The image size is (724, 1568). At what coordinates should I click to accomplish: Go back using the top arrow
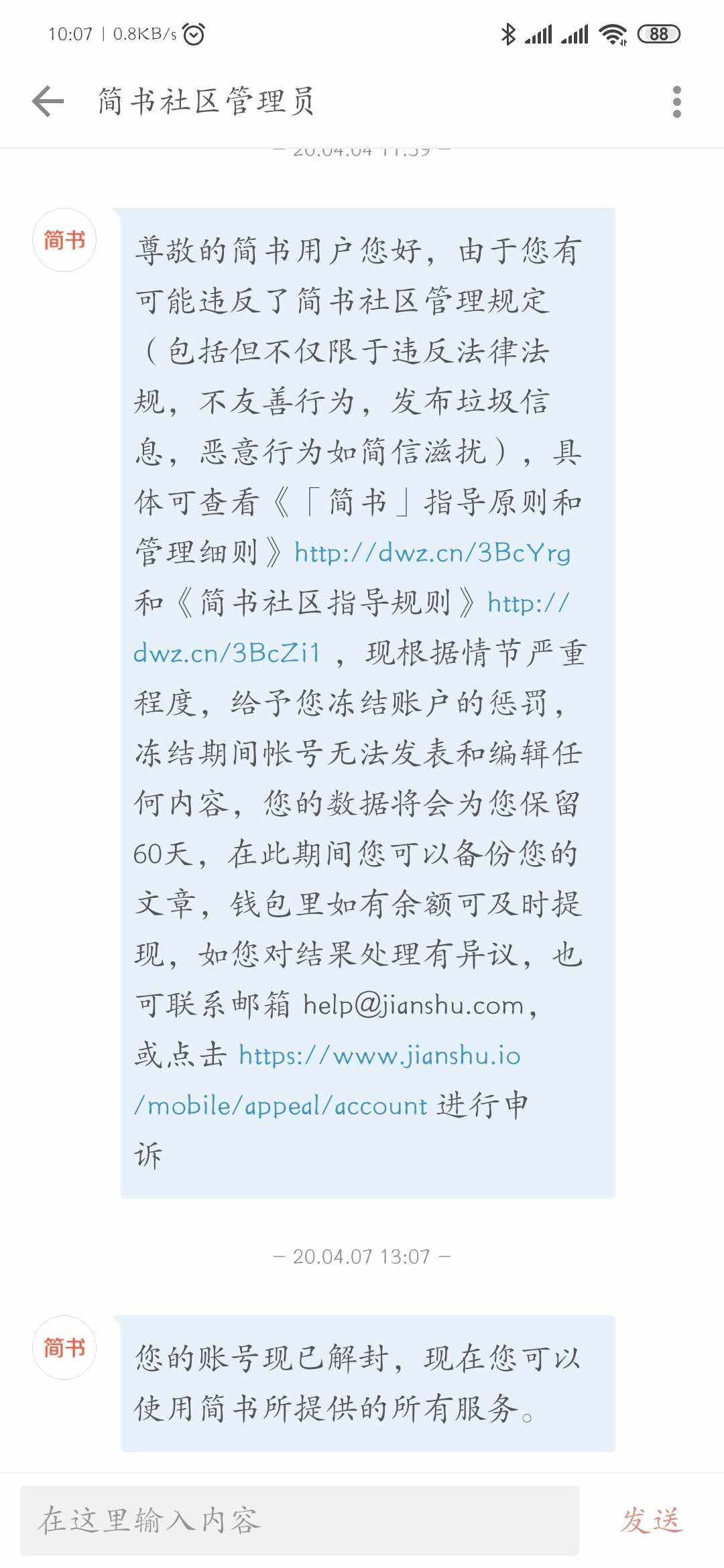coord(48,102)
